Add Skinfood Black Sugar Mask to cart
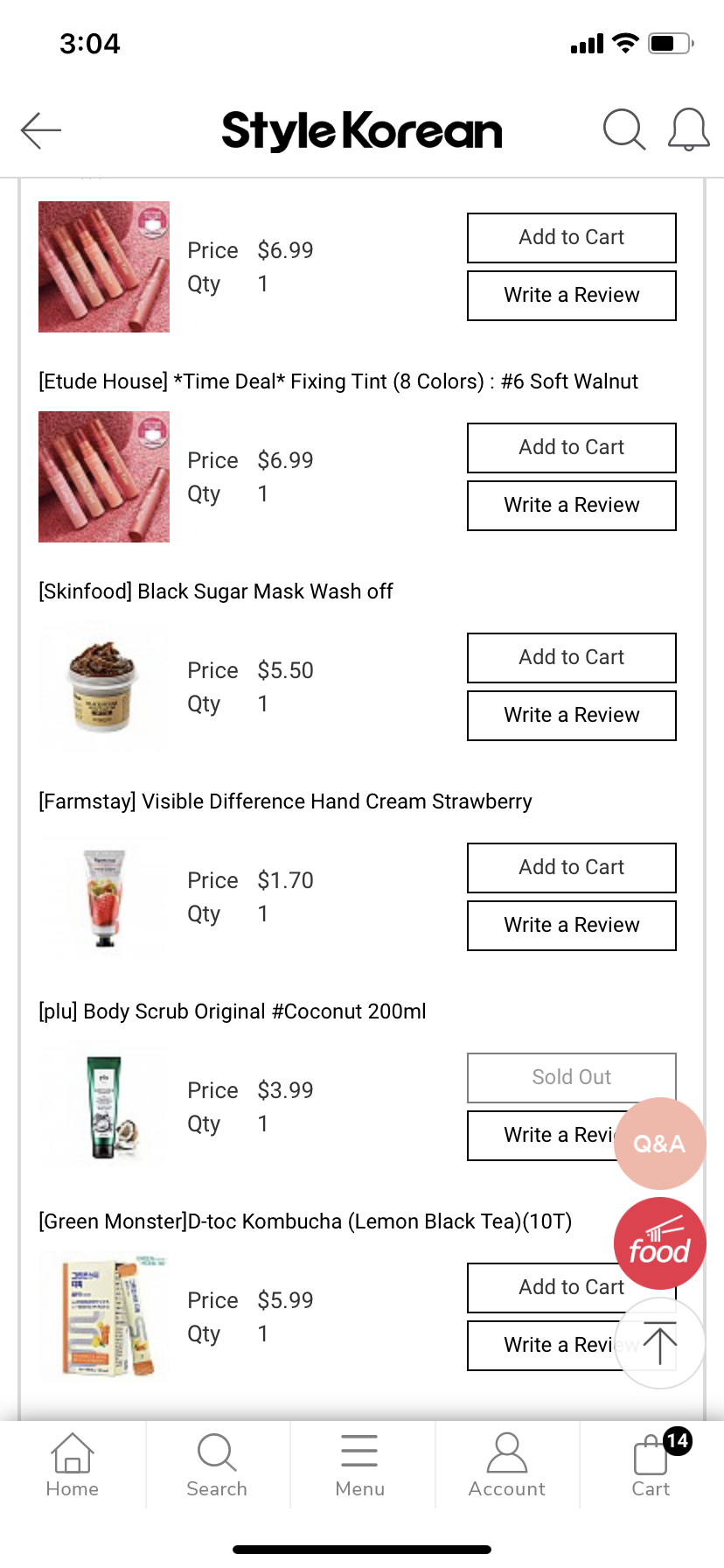The image size is (724, 1568). [x=571, y=657]
